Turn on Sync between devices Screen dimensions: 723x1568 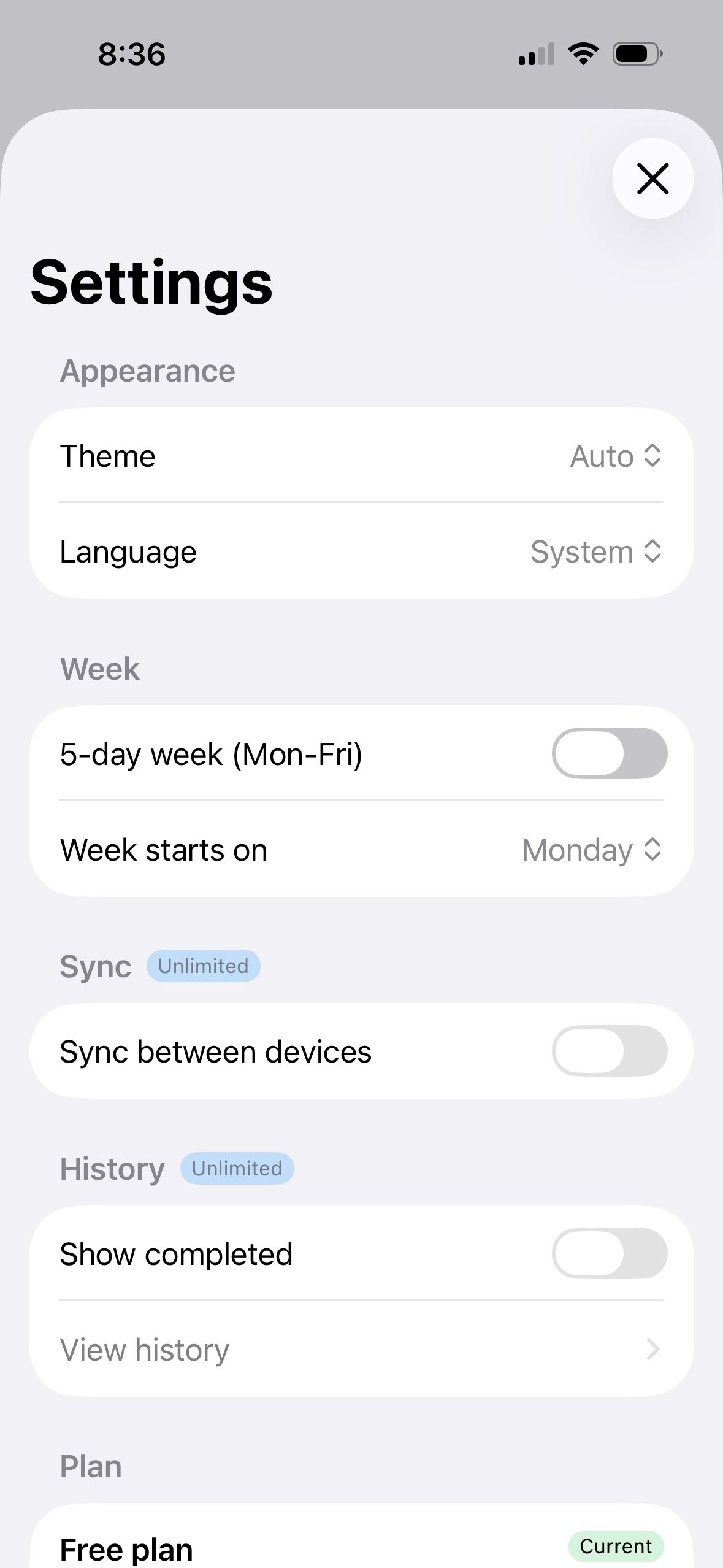pos(609,1051)
